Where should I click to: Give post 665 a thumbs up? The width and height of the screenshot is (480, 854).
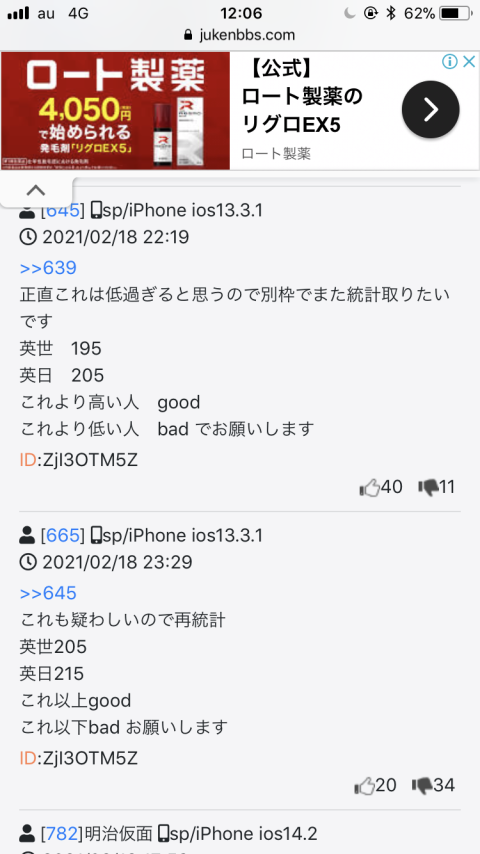pos(375,785)
